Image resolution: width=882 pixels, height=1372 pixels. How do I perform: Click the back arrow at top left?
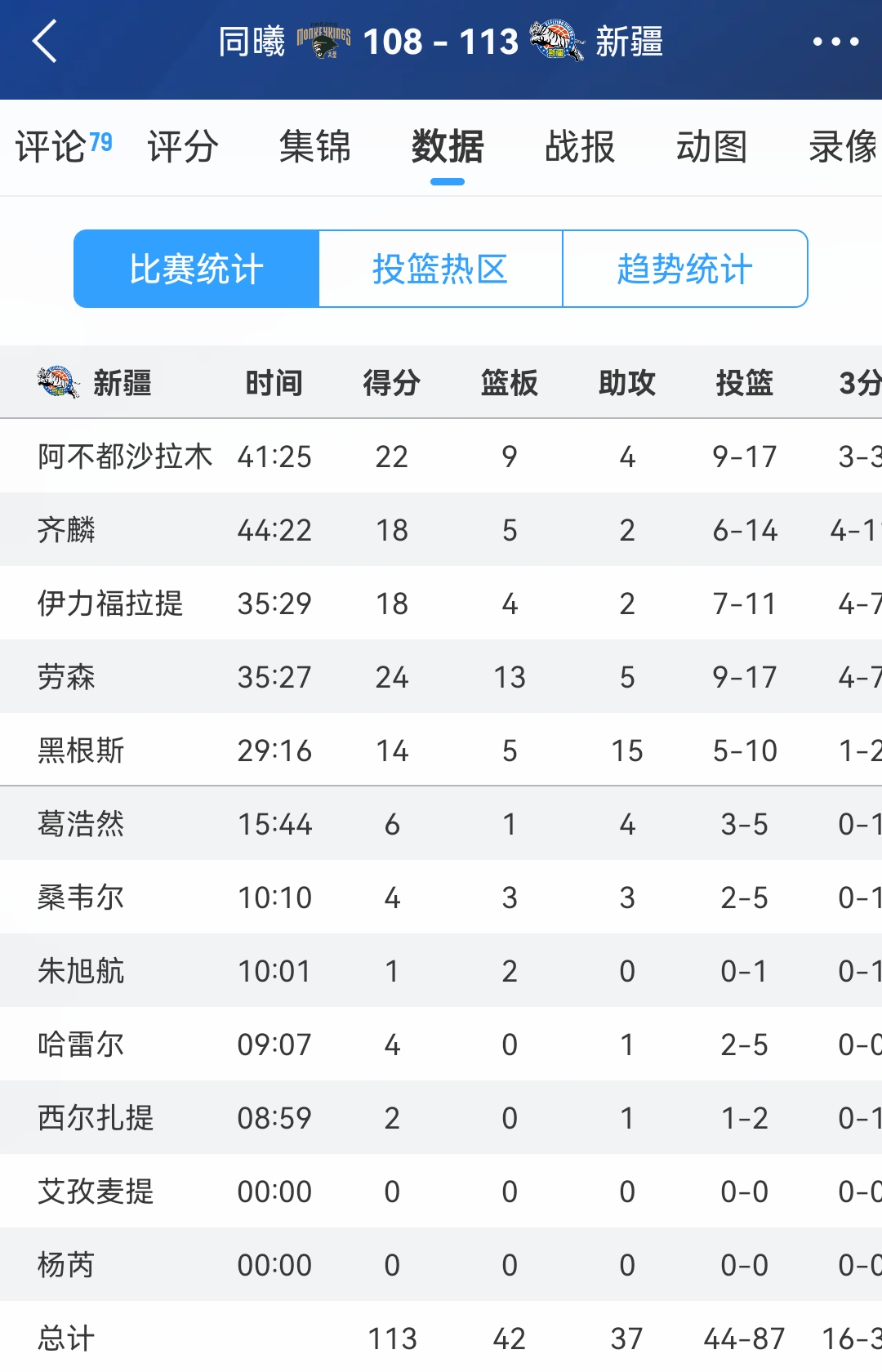tap(45, 41)
